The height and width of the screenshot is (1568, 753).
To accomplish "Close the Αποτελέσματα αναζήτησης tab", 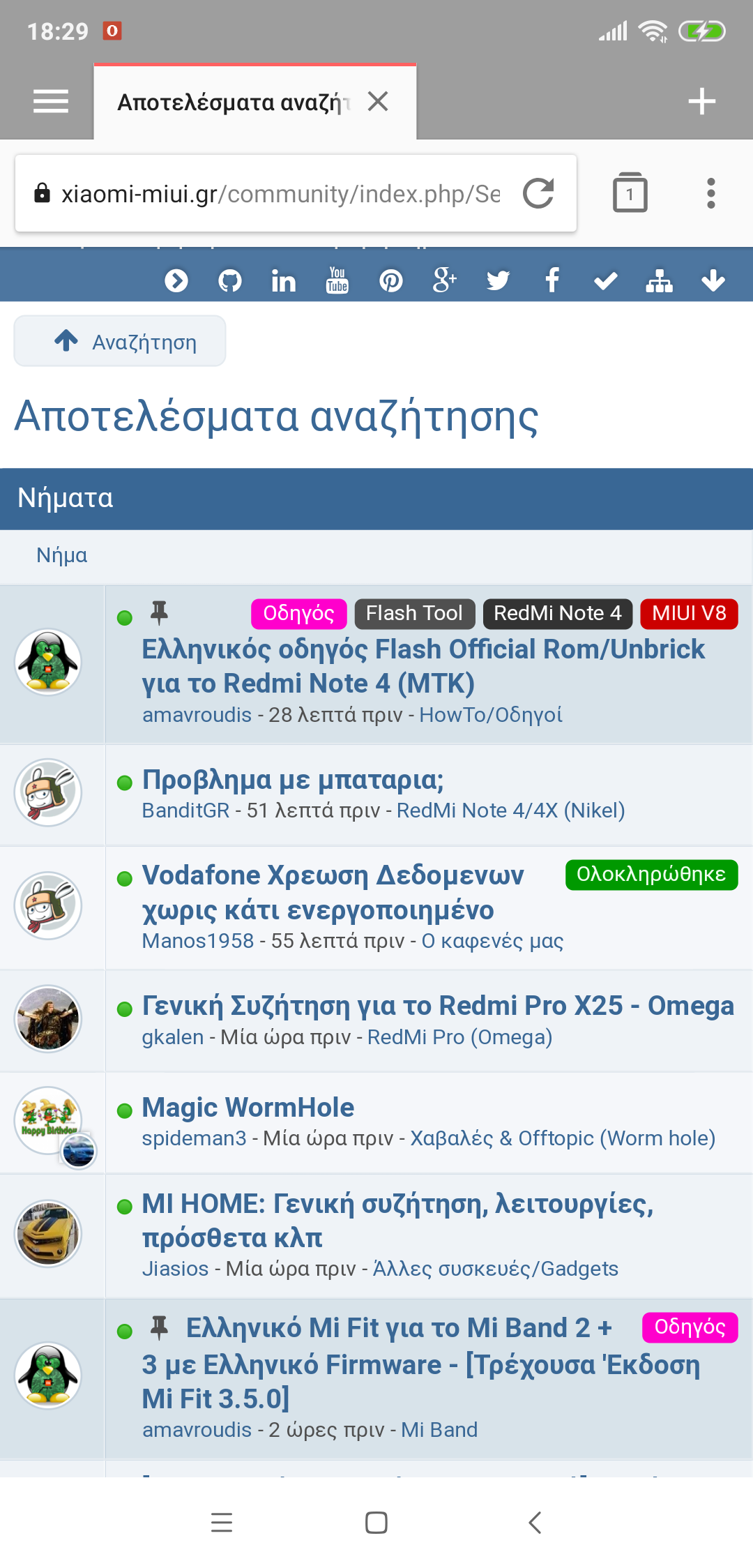I will (378, 102).
